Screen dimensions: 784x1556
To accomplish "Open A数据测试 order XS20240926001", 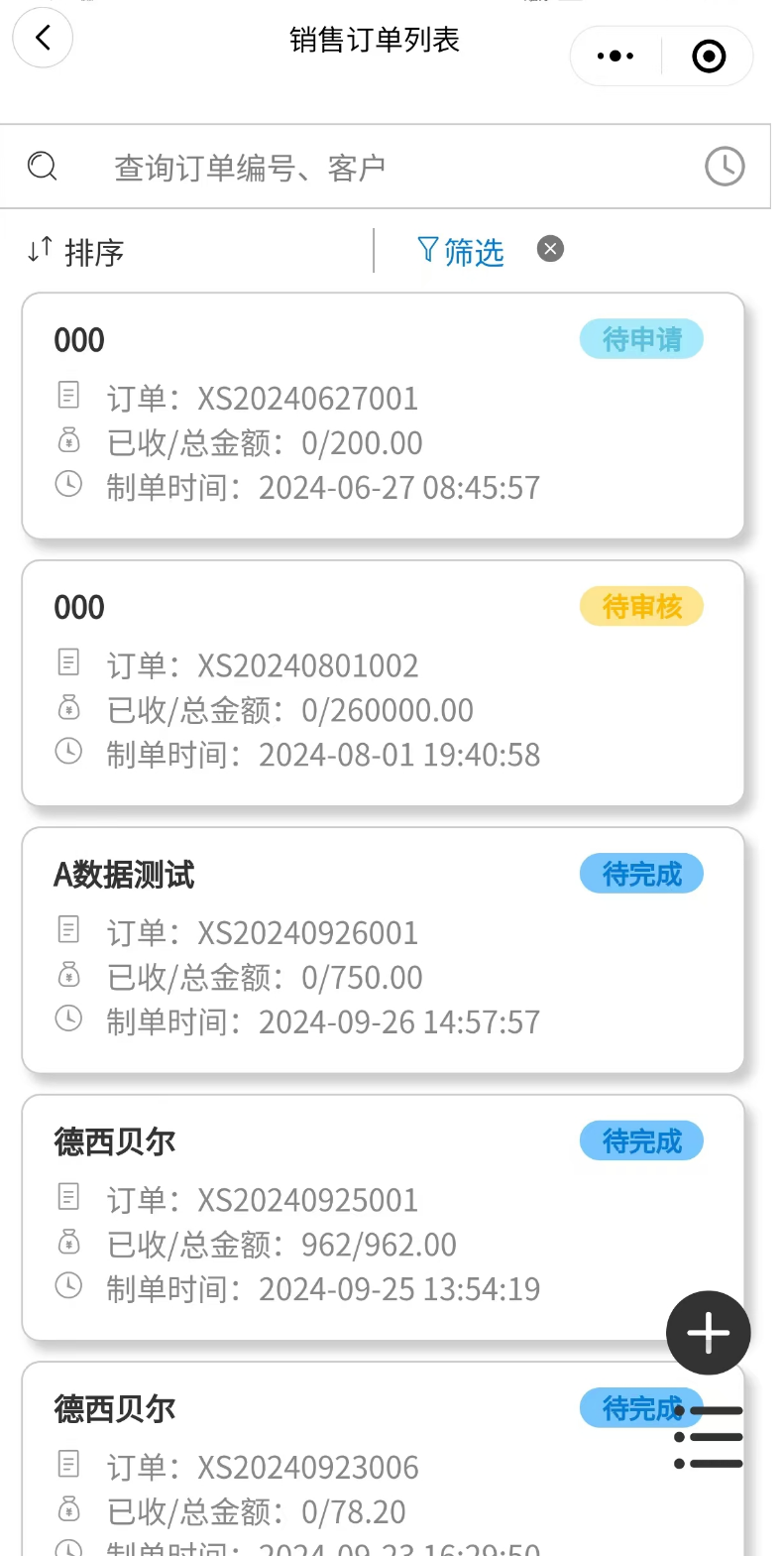I will (x=383, y=950).
